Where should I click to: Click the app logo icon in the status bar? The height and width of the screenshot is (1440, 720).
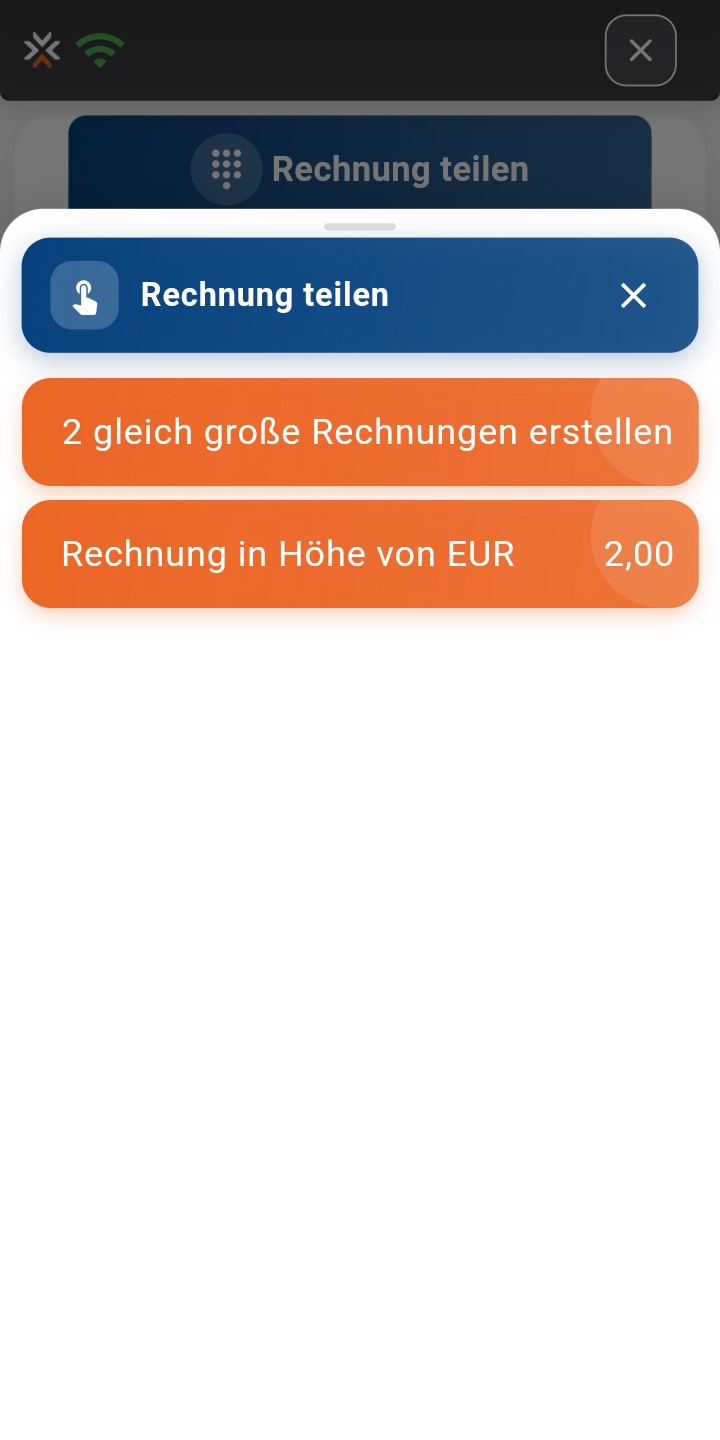pos(42,49)
